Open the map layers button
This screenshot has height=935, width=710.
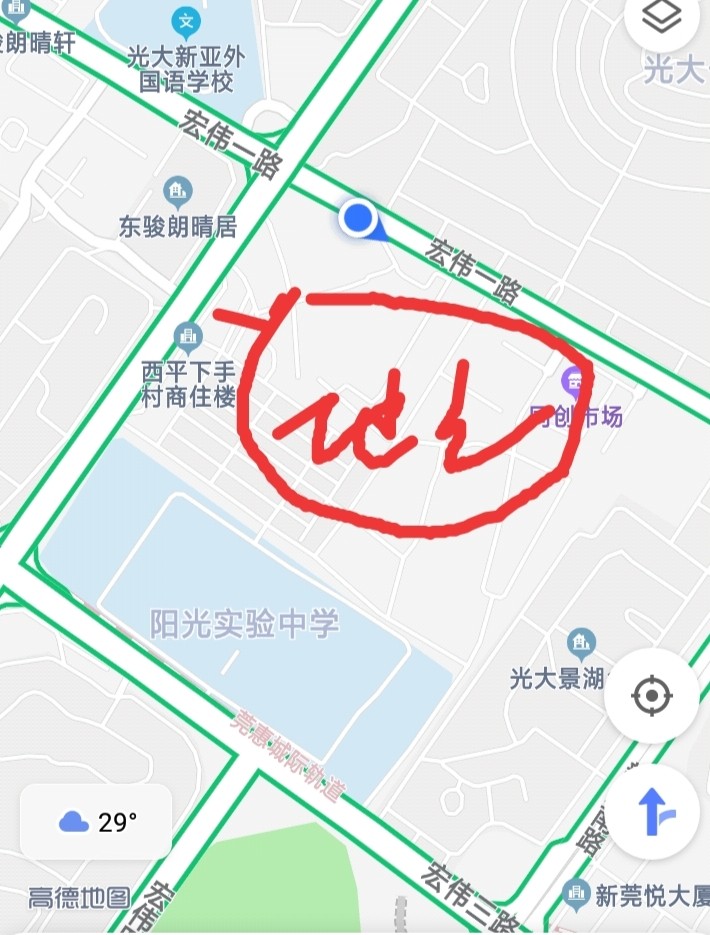pyautogui.click(x=664, y=17)
